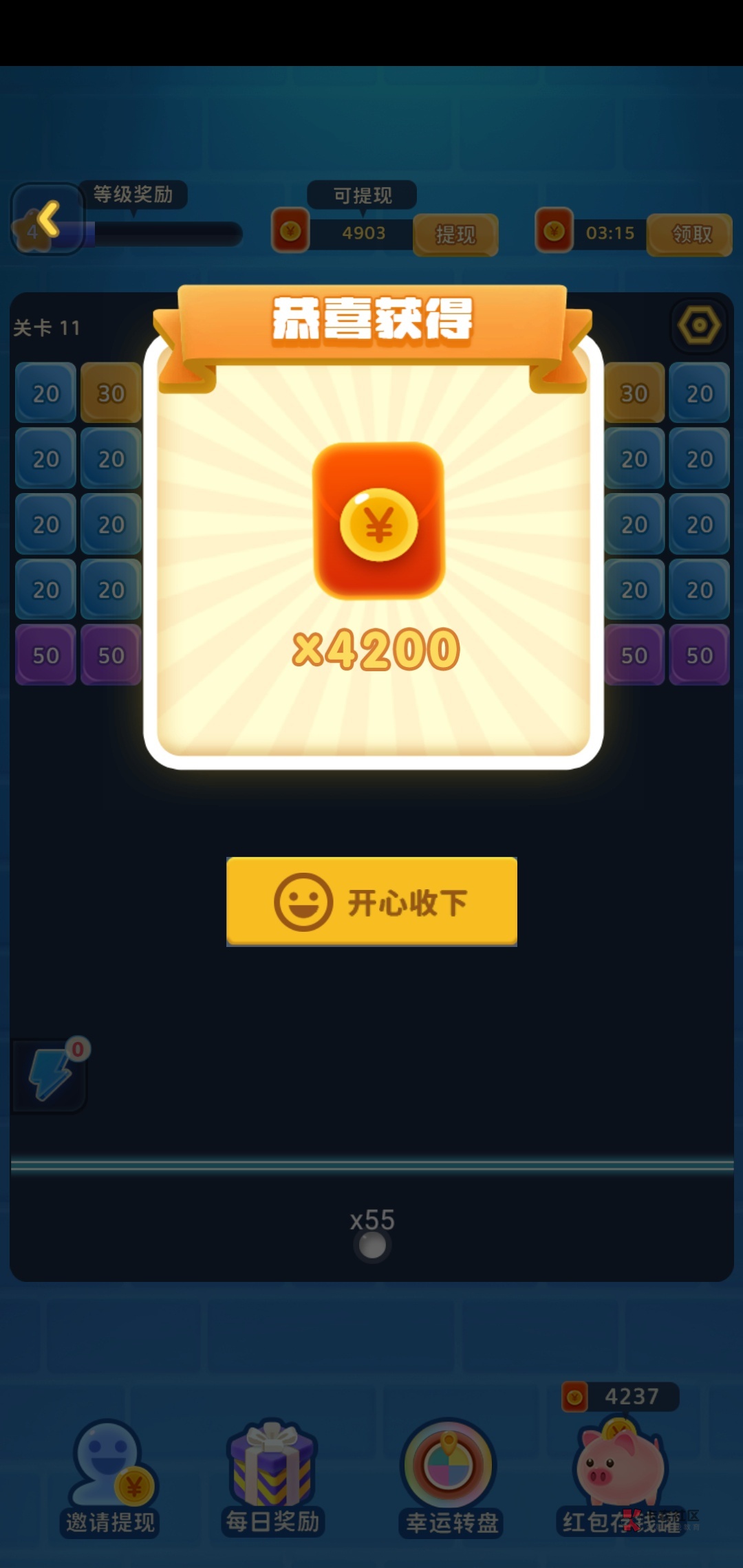
Task: Open the 幸运转盘 lucky wheel
Action: coord(451,1479)
